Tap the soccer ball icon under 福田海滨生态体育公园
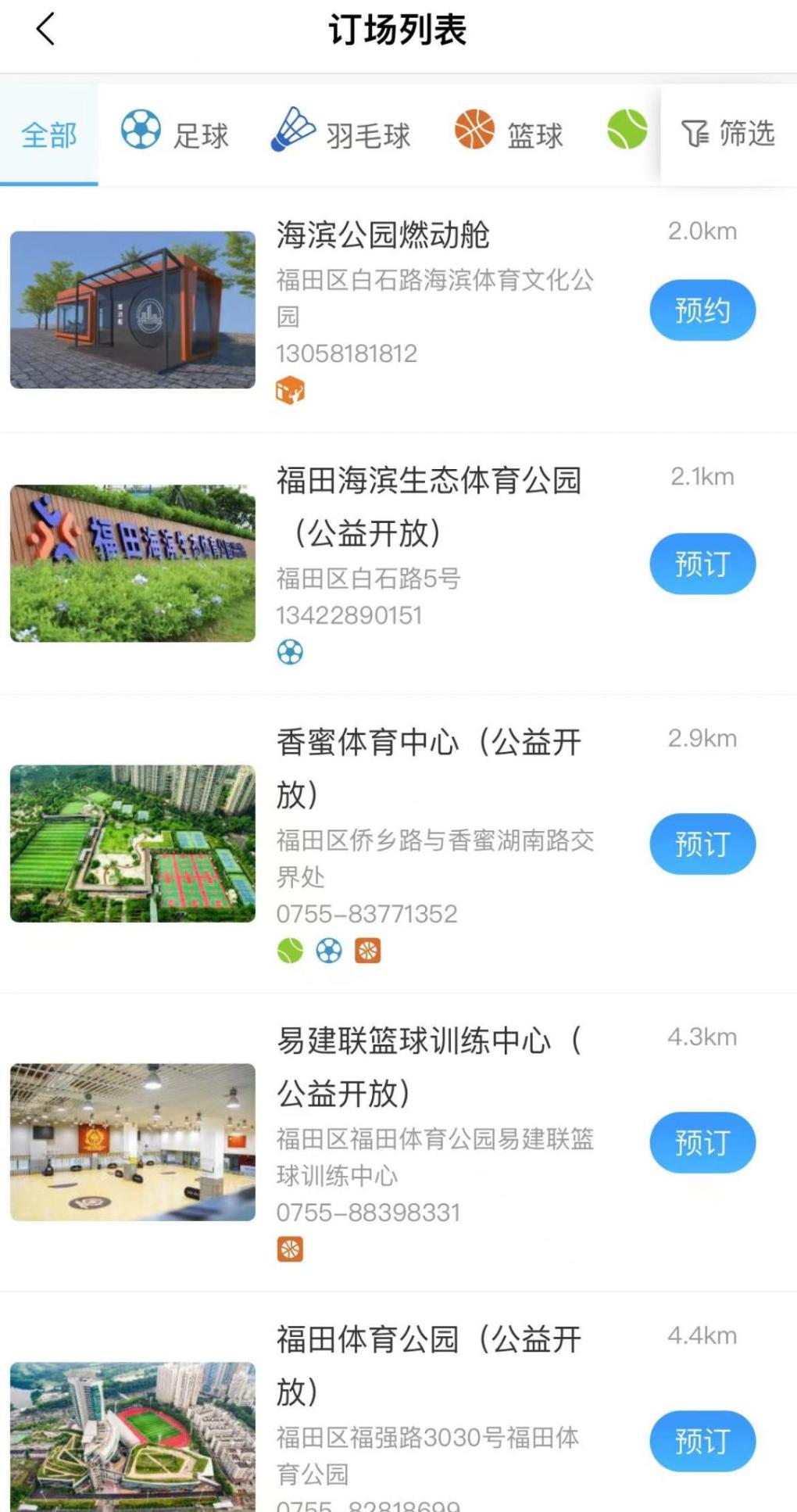The image size is (797, 1512). click(290, 651)
